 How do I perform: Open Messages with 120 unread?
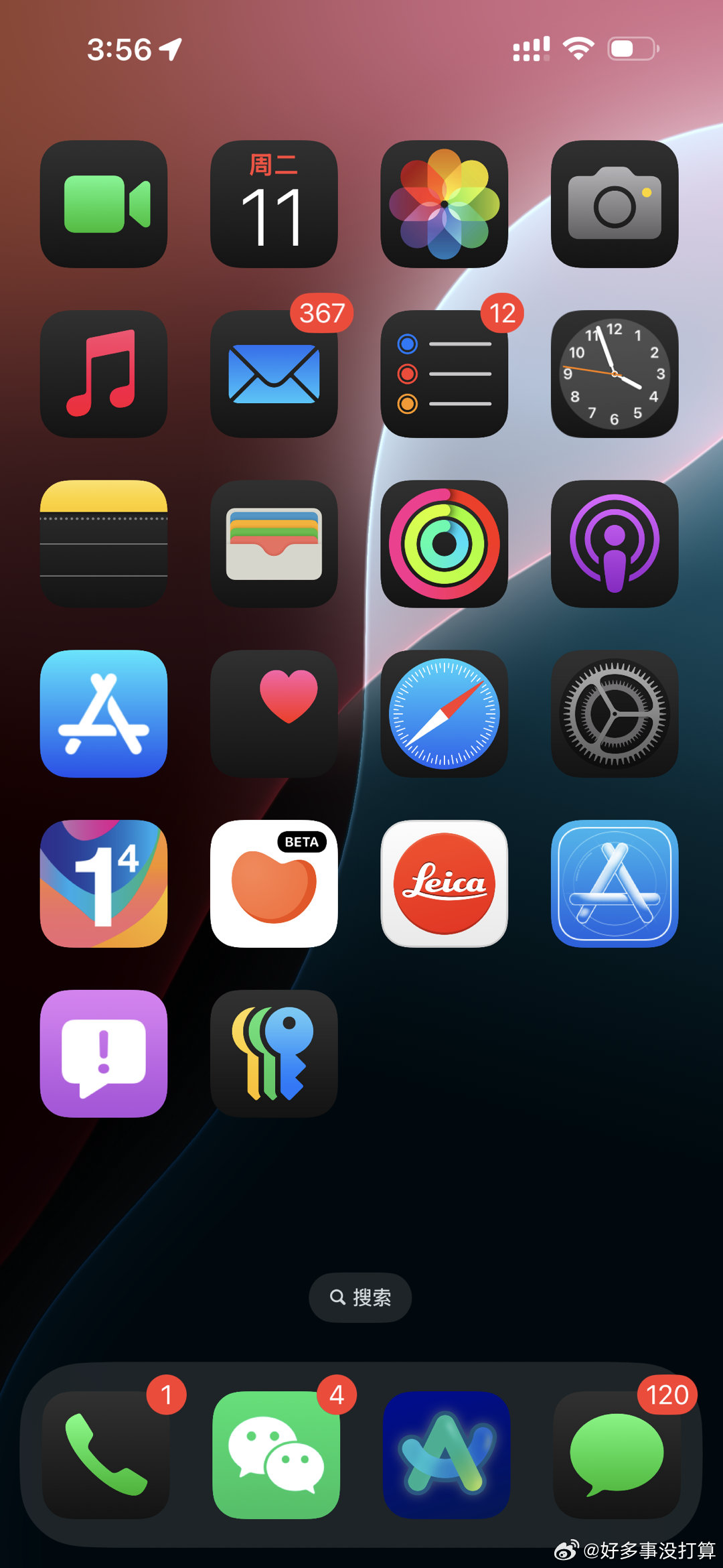pyautogui.click(x=617, y=1455)
